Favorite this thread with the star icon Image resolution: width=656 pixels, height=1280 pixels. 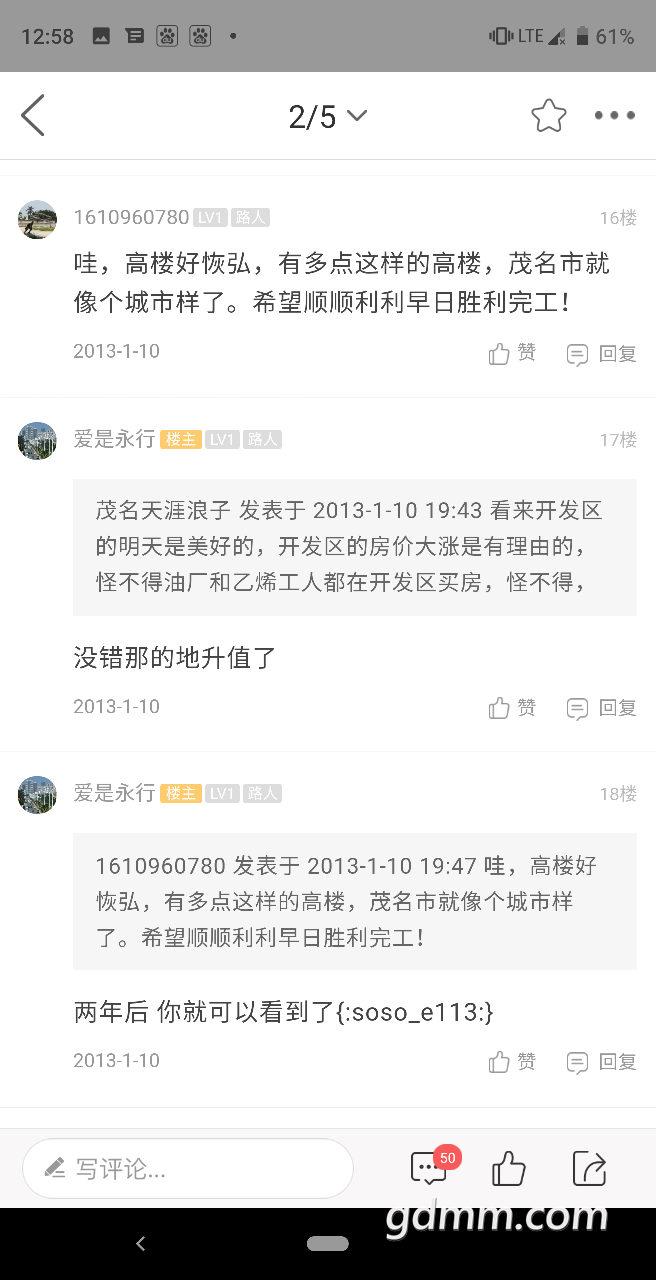[548, 116]
